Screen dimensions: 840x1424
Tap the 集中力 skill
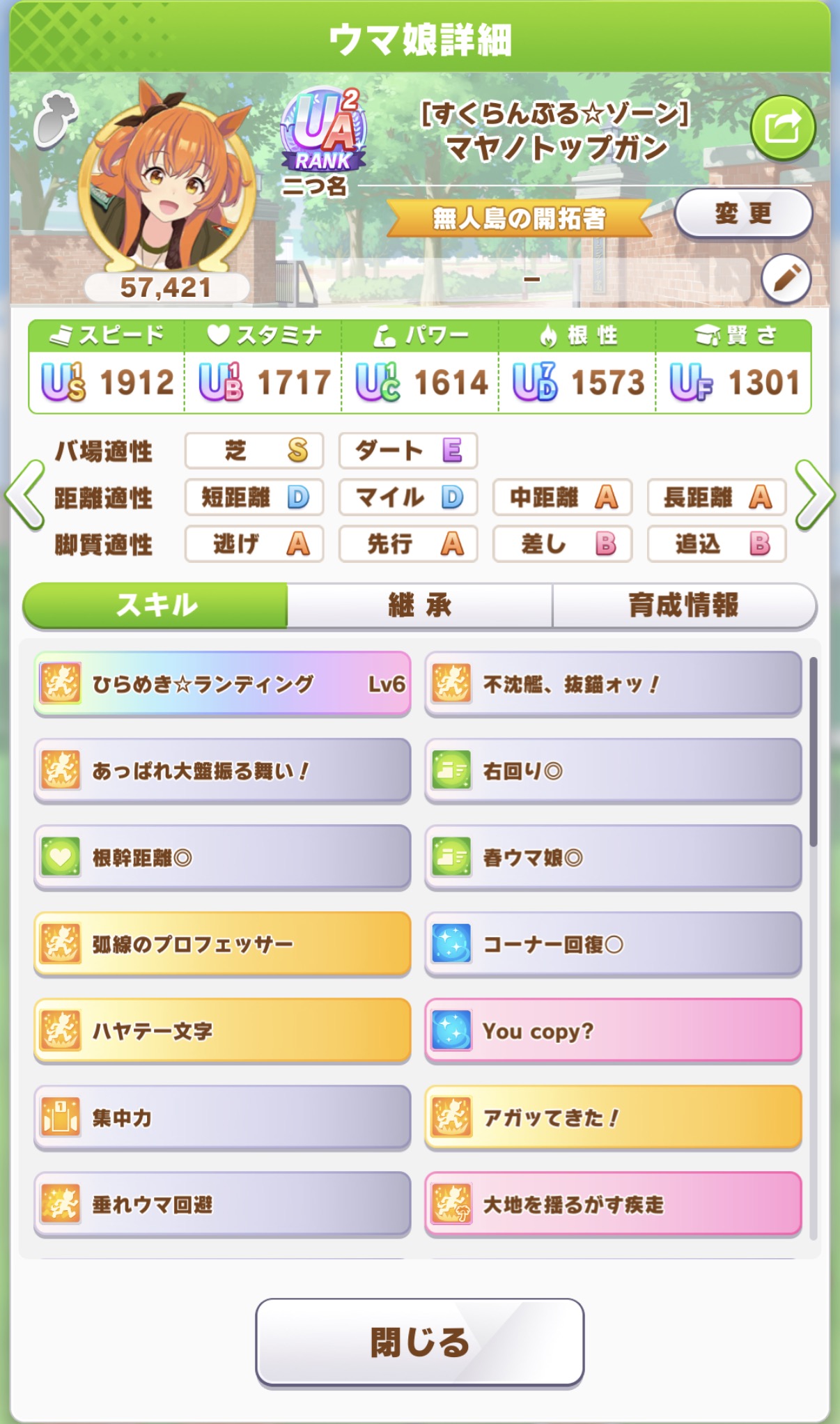(x=222, y=1117)
